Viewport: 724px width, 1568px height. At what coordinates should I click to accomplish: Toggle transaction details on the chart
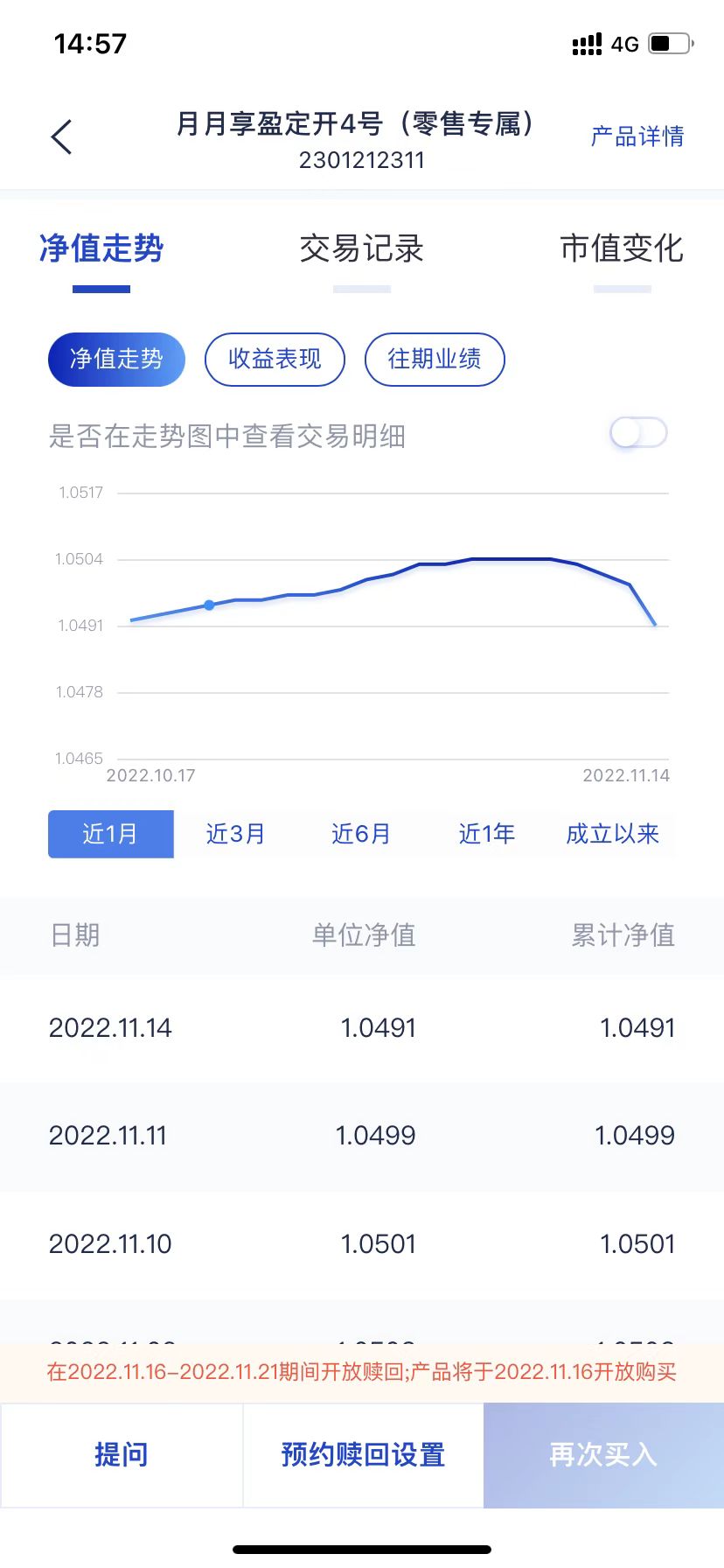[638, 433]
